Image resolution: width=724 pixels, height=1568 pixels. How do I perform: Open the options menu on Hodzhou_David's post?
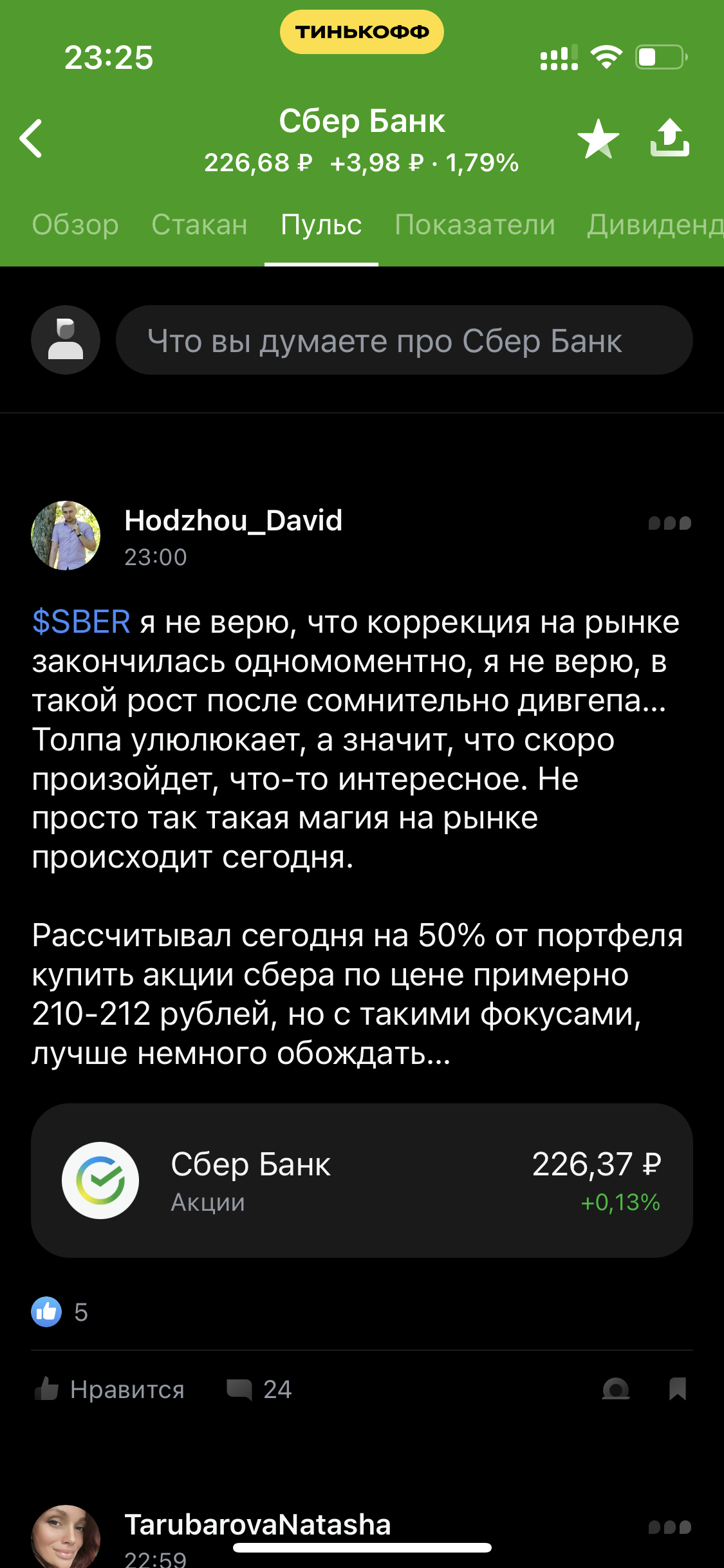(669, 523)
